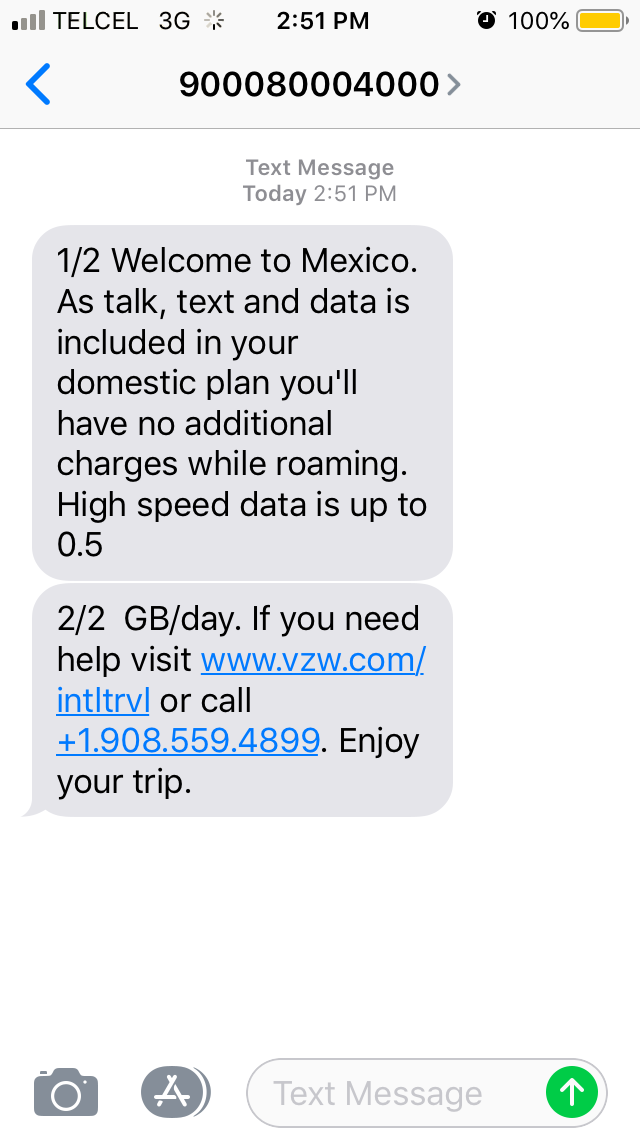Open contact details for 900080004000
The width and height of the screenshot is (640, 1136).
pyautogui.click(x=320, y=85)
